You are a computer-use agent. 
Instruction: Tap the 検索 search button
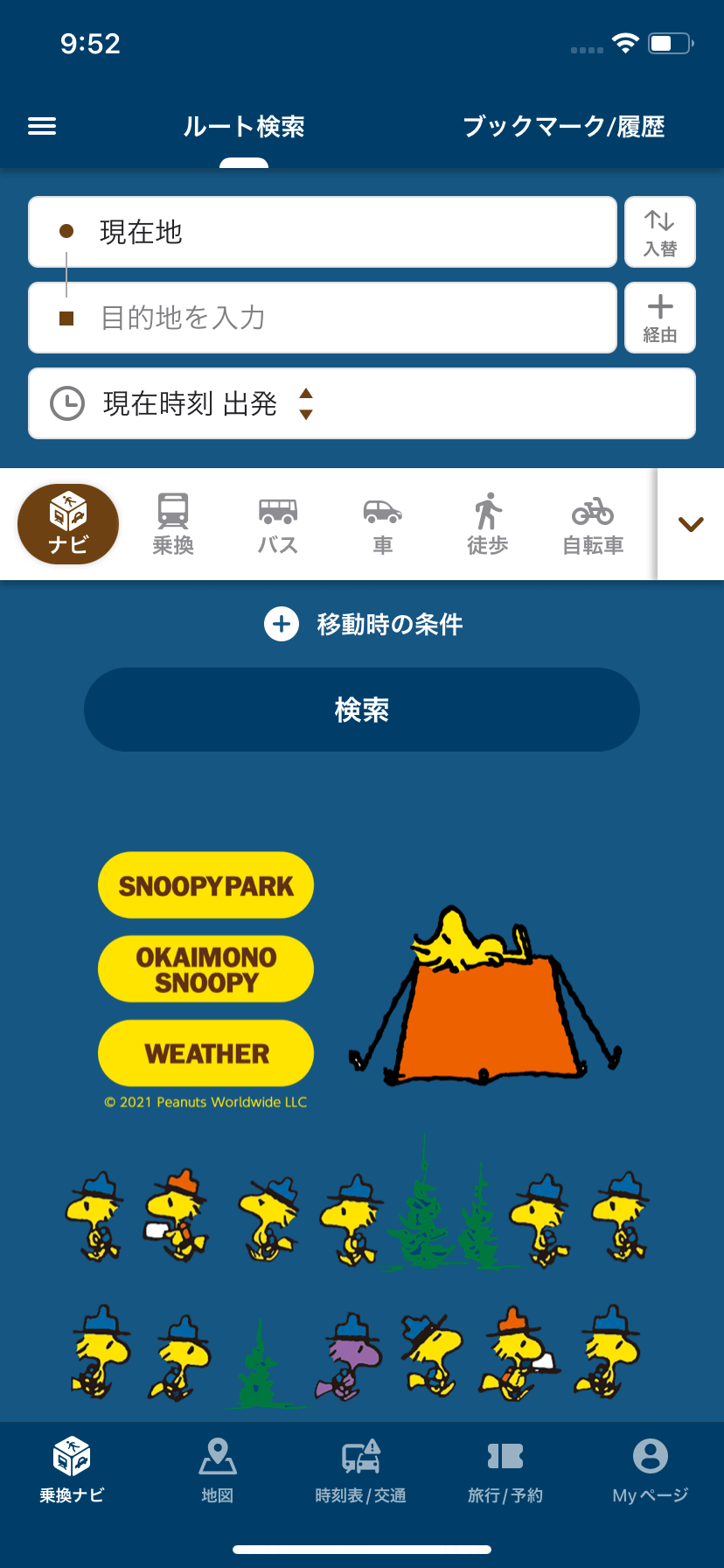[x=362, y=710]
